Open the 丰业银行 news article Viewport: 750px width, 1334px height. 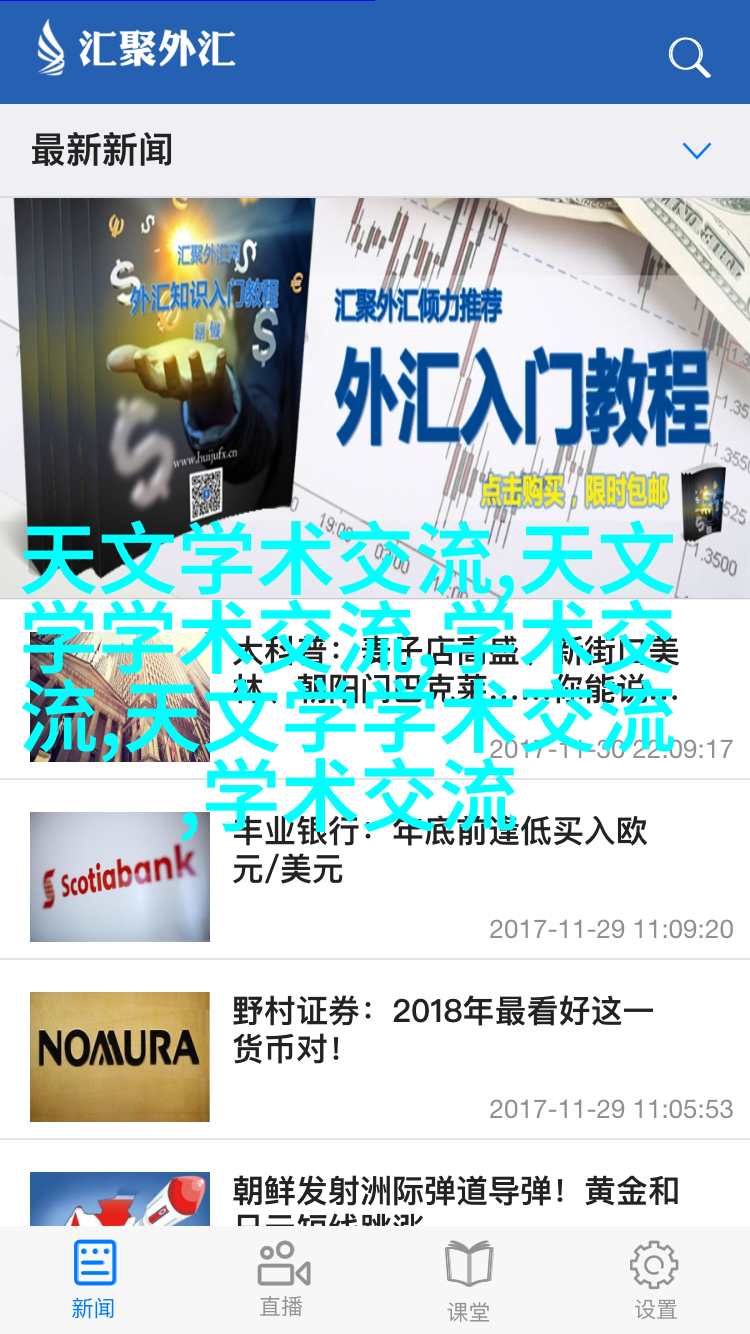pyautogui.click(x=440, y=850)
